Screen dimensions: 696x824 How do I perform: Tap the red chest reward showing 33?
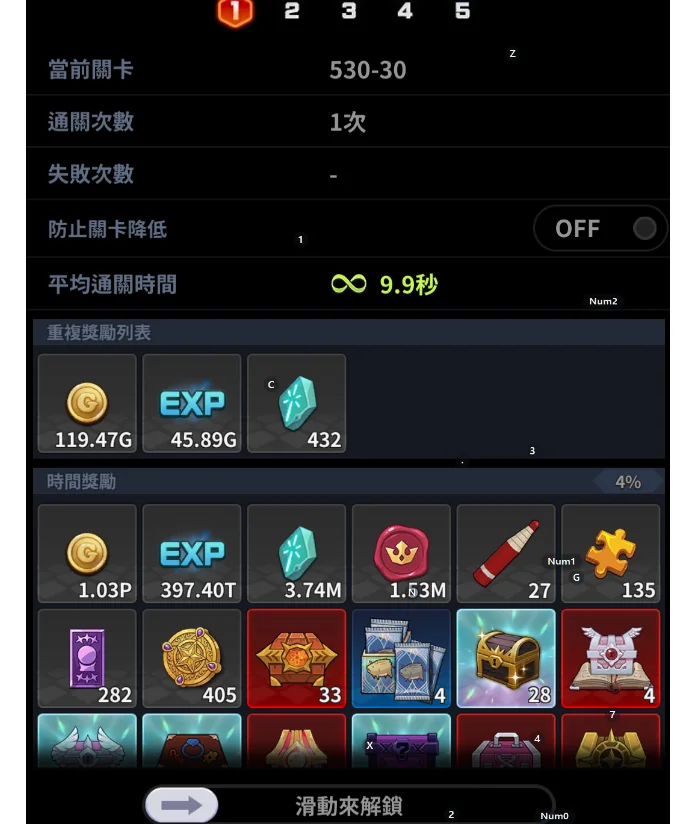coord(297,658)
